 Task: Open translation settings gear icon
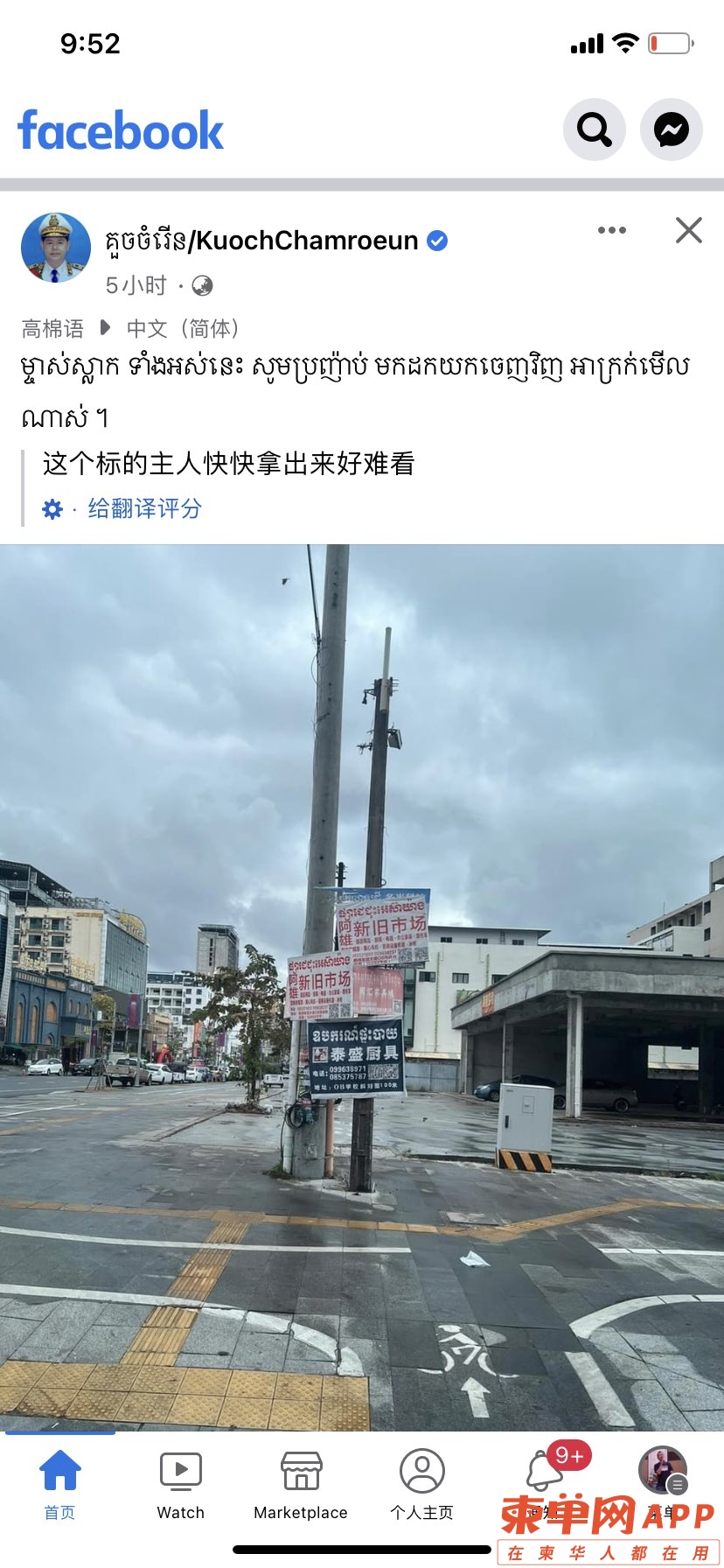point(52,509)
